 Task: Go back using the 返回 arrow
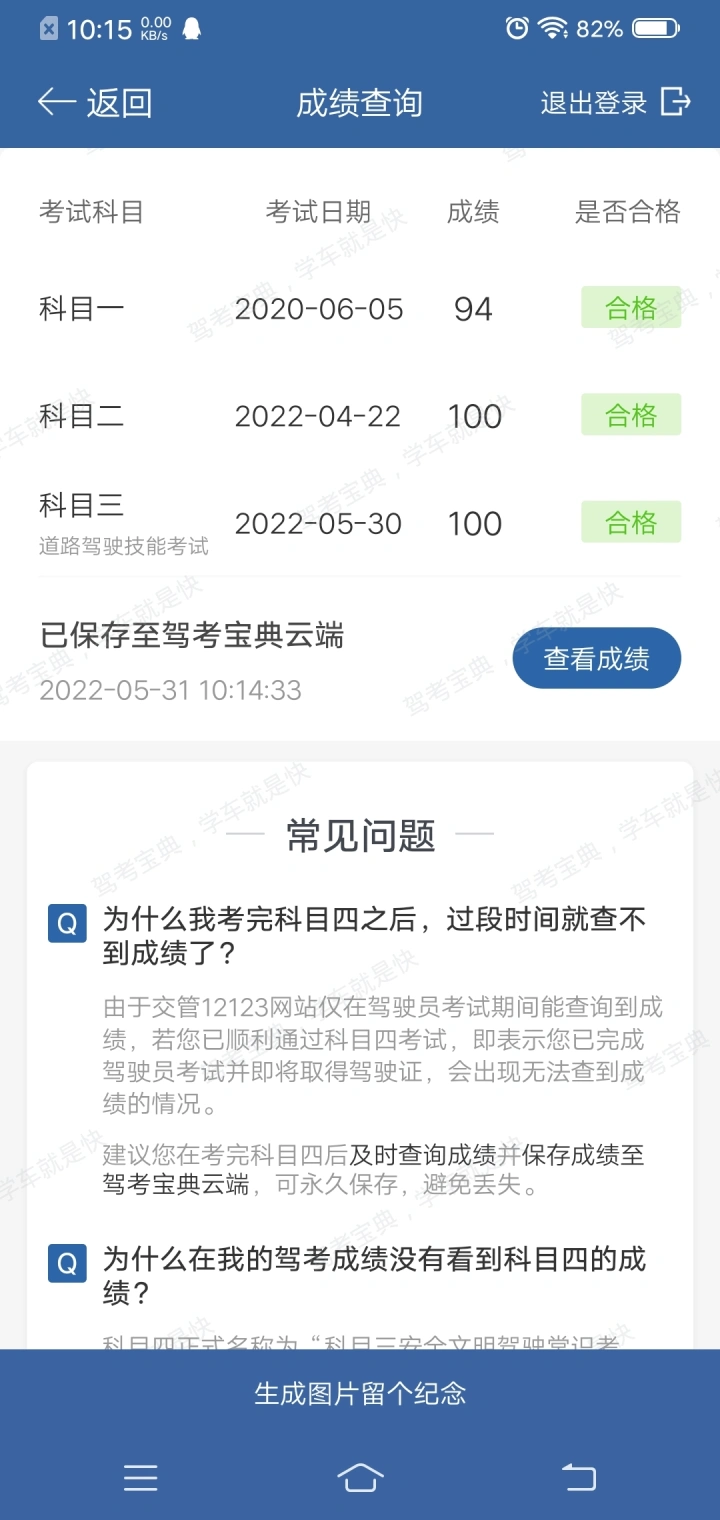[94, 102]
